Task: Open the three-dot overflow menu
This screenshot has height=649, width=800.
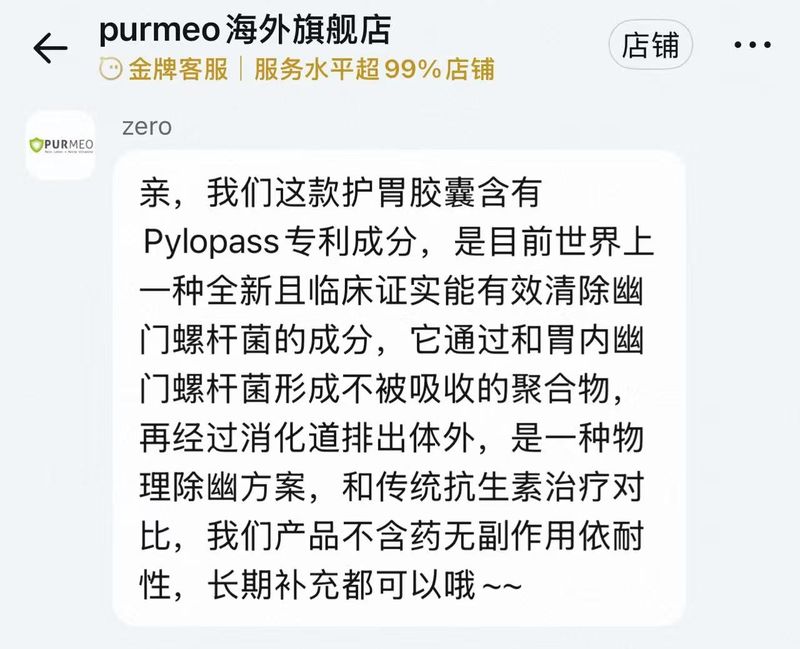Action: pos(752,46)
